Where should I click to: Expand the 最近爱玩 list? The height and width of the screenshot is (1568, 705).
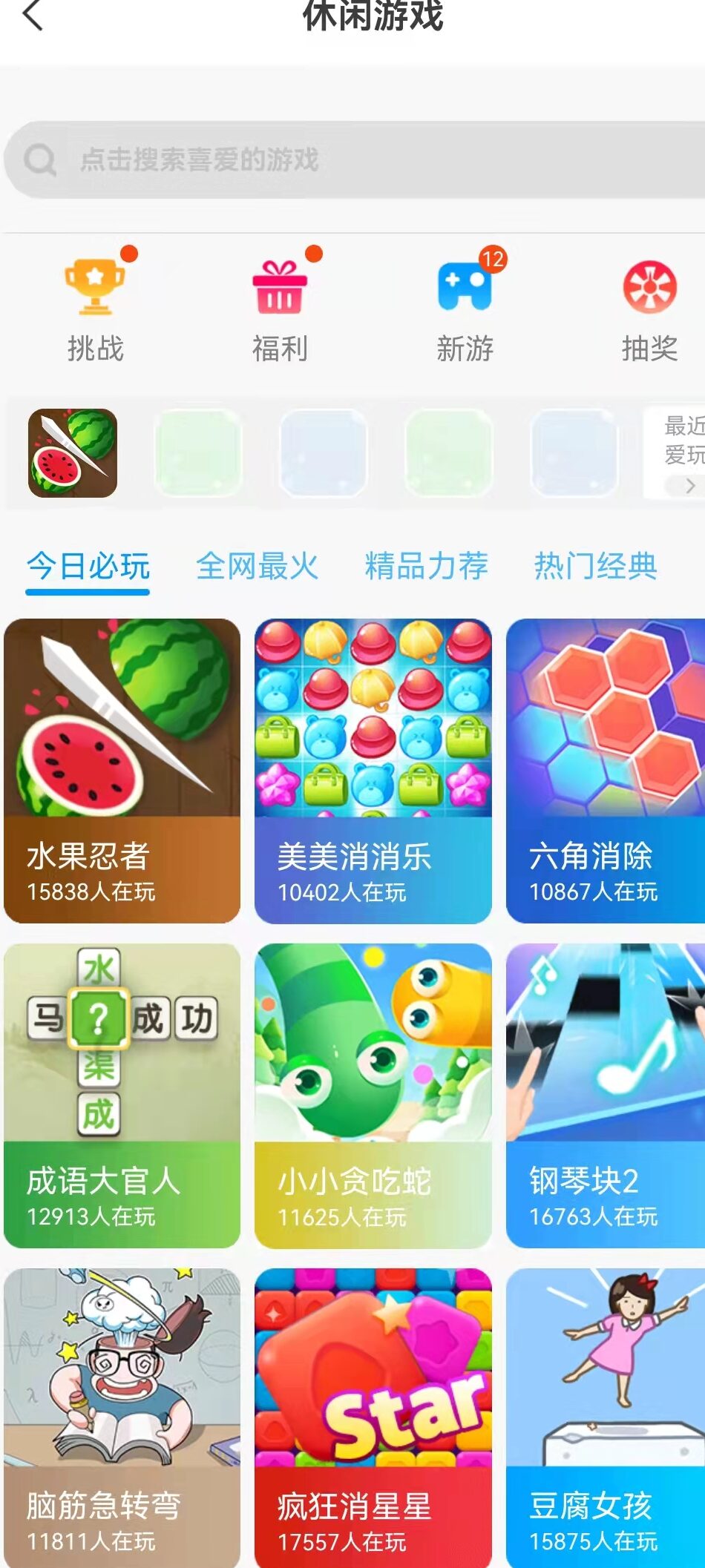682,454
